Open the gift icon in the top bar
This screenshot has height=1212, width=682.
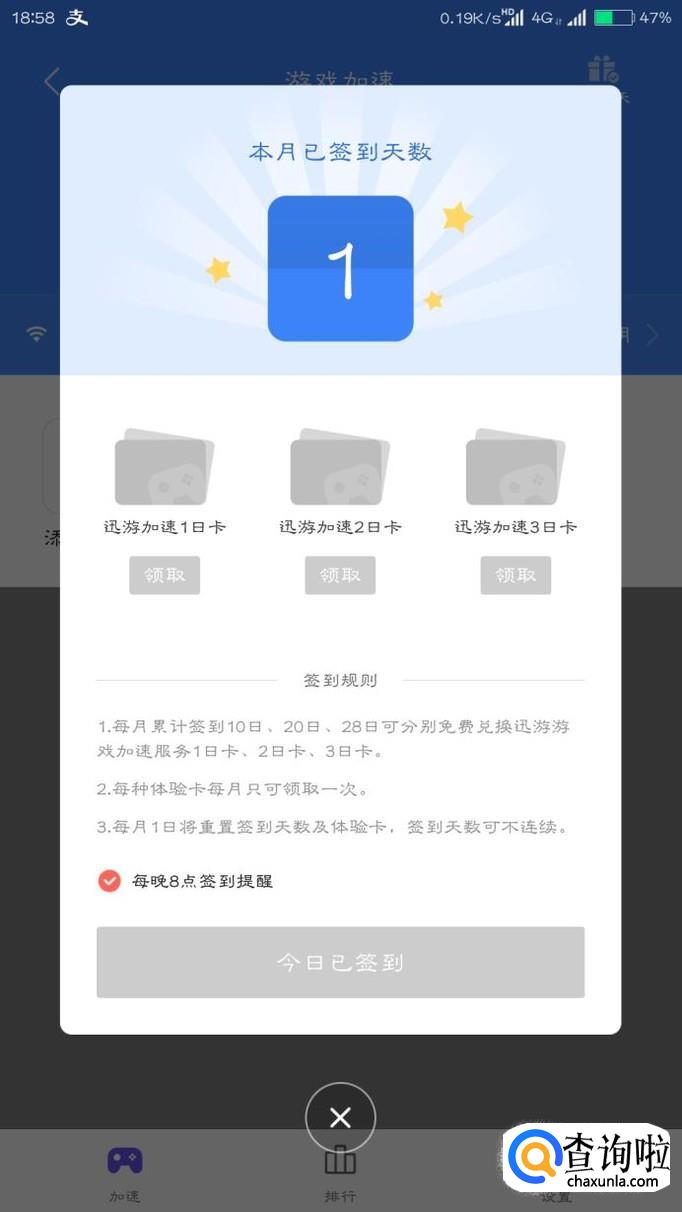(602, 69)
